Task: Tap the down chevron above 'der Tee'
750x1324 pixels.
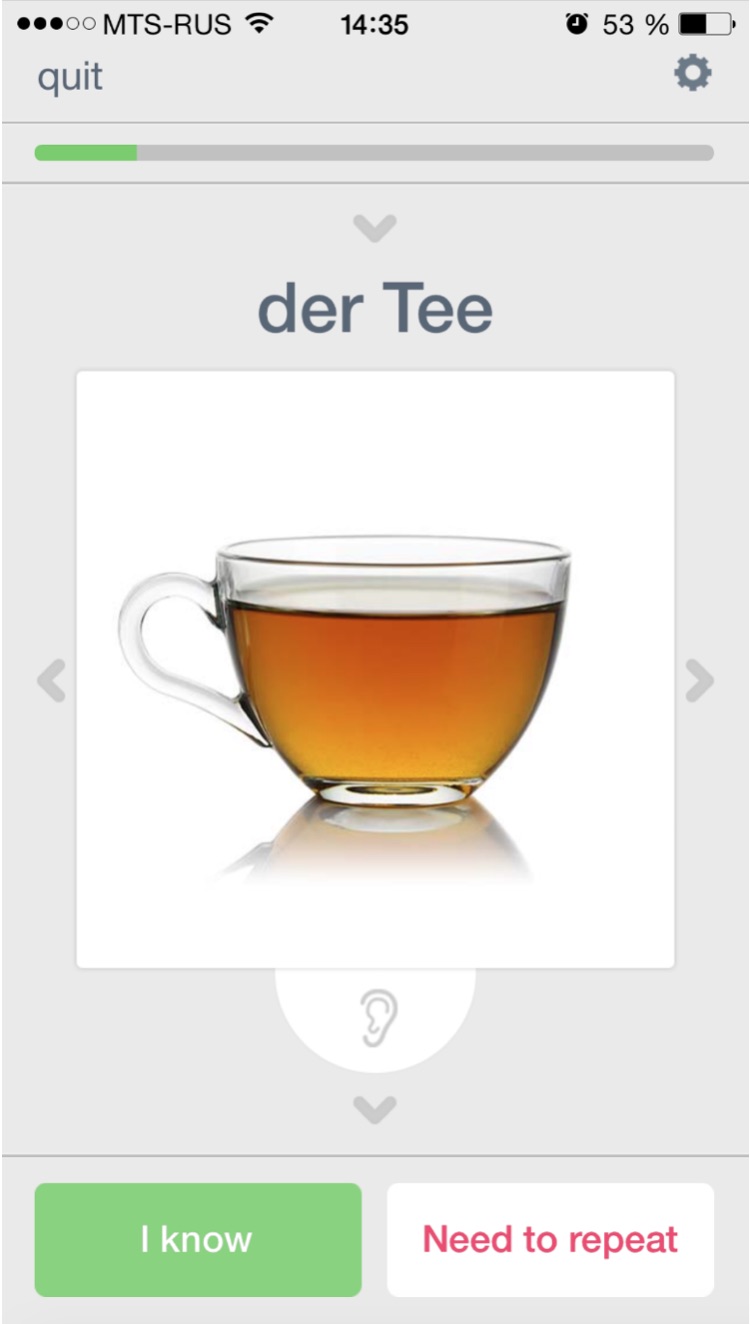Action: tap(375, 229)
